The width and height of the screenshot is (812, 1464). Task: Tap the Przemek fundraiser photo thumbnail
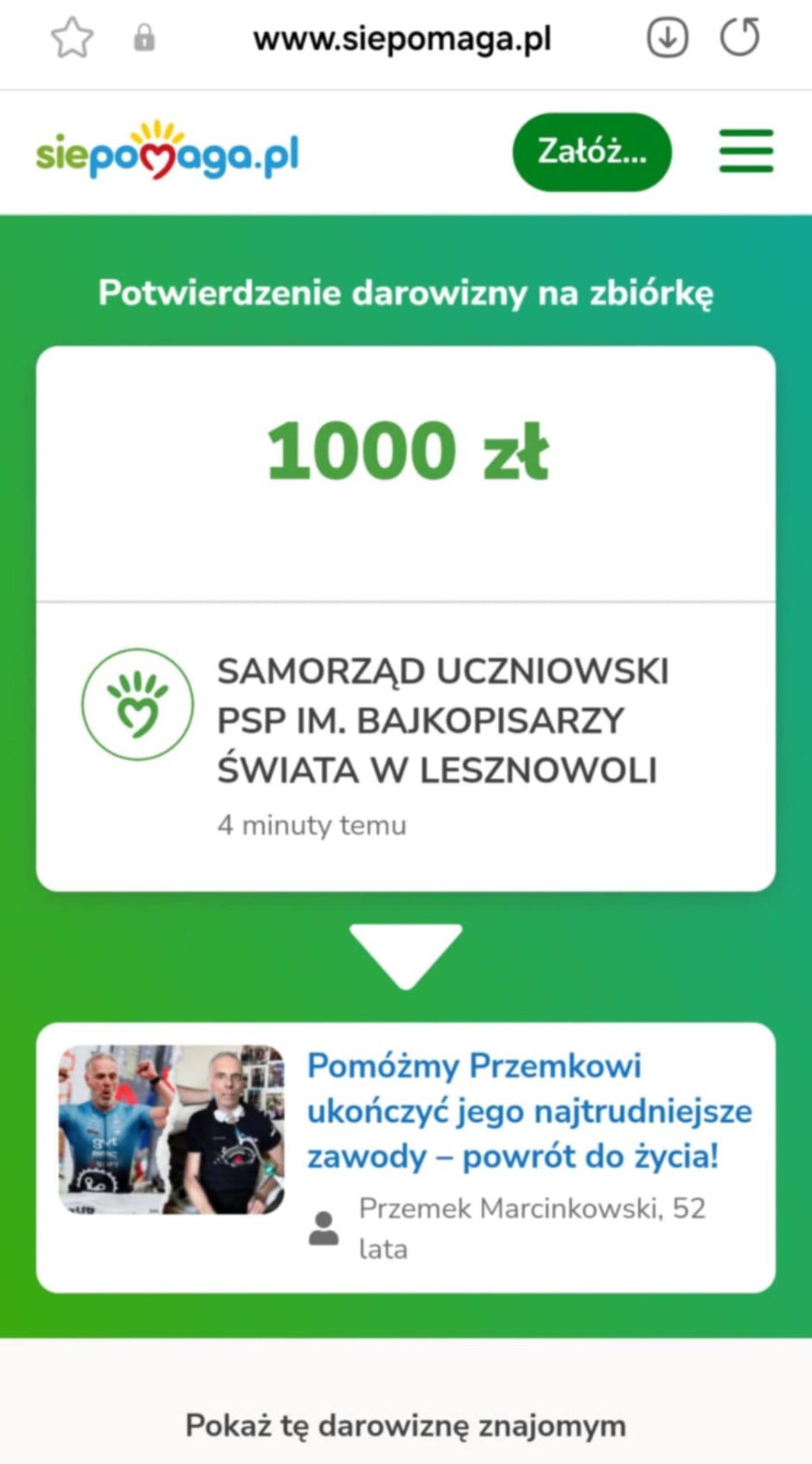172,1129
